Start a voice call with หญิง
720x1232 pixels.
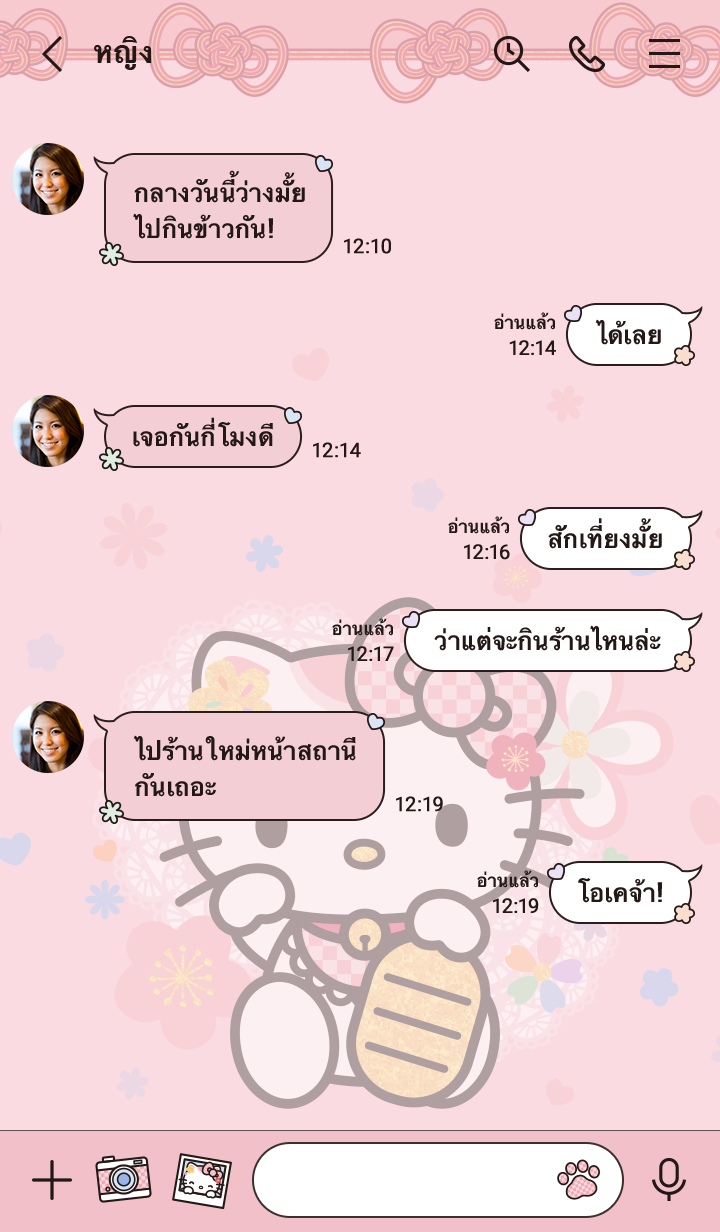pos(587,54)
